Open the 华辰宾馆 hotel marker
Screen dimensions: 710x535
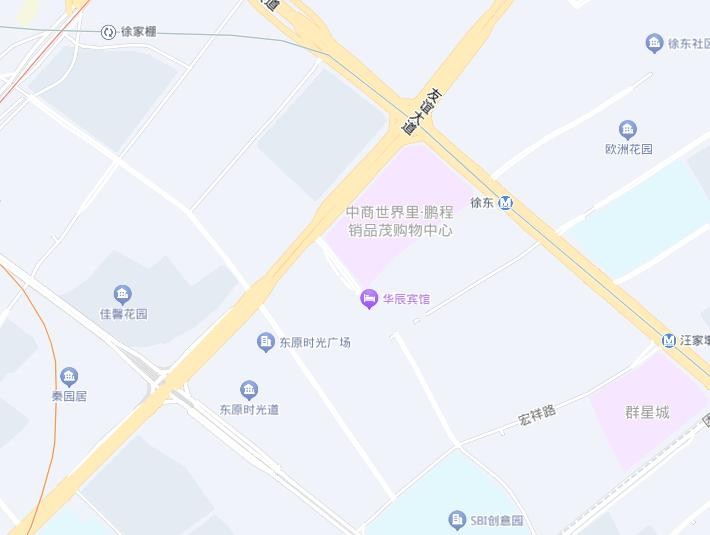click(x=369, y=299)
